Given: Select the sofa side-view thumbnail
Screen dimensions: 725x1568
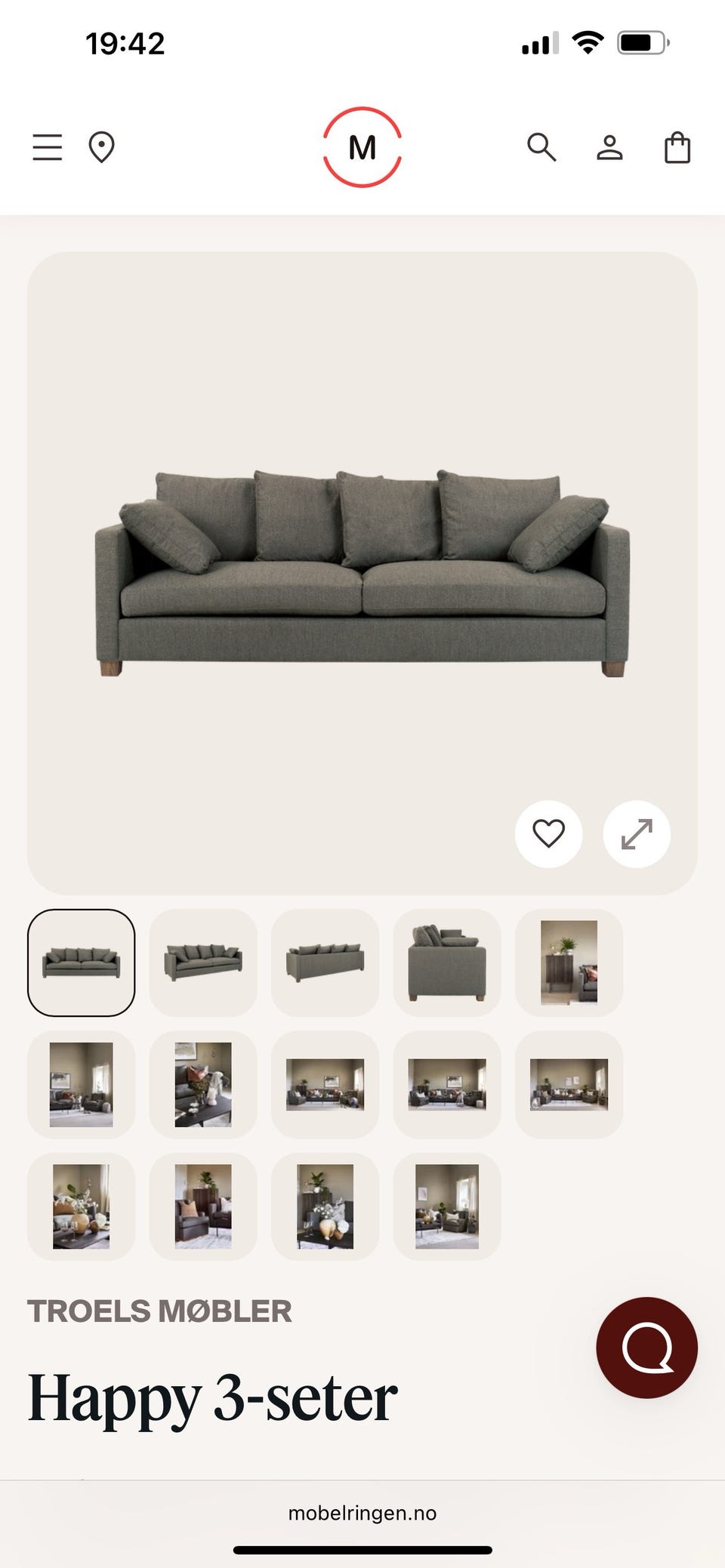Looking at the screenshot, I should [x=447, y=963].
